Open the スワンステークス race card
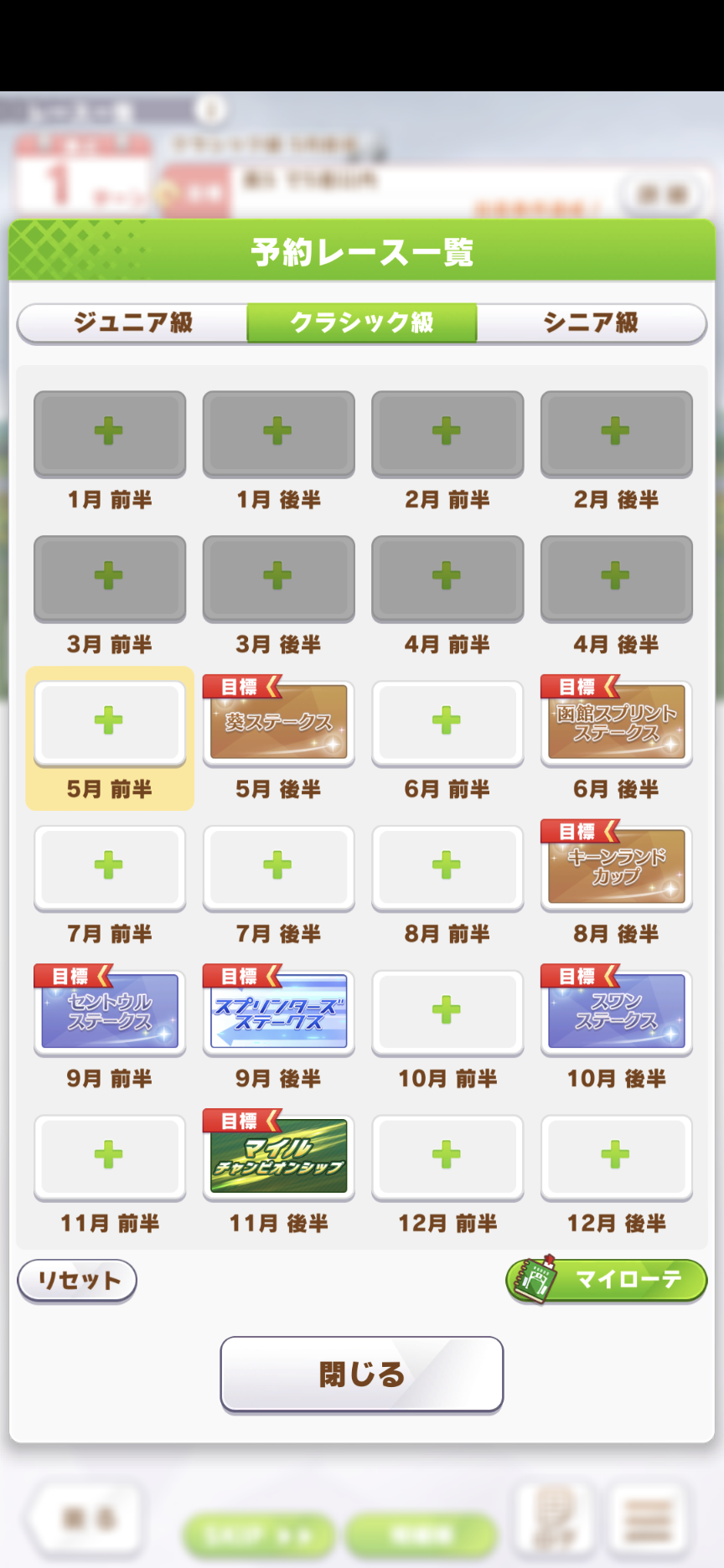The height and width of the screenshot is (1568, 724). point(617,1012)
